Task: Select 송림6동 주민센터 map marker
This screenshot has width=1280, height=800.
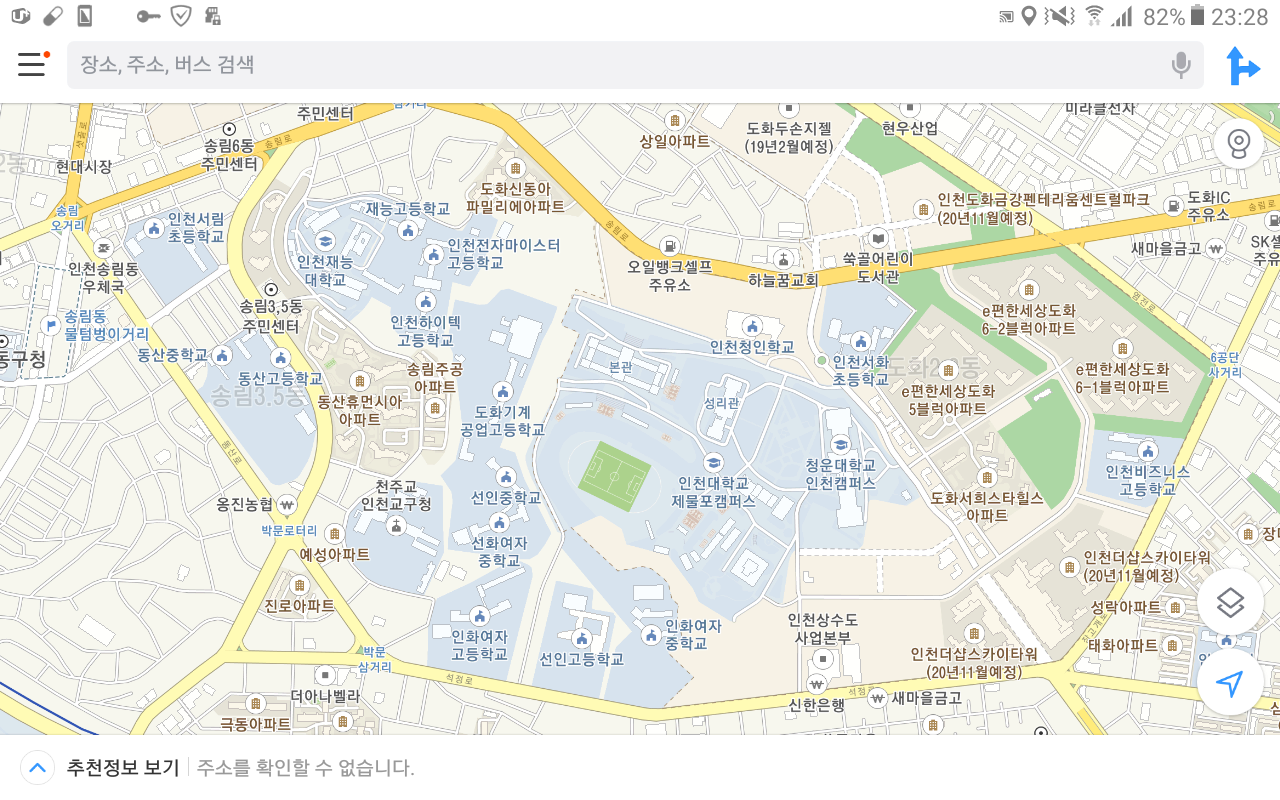Action: pos(230,129)
